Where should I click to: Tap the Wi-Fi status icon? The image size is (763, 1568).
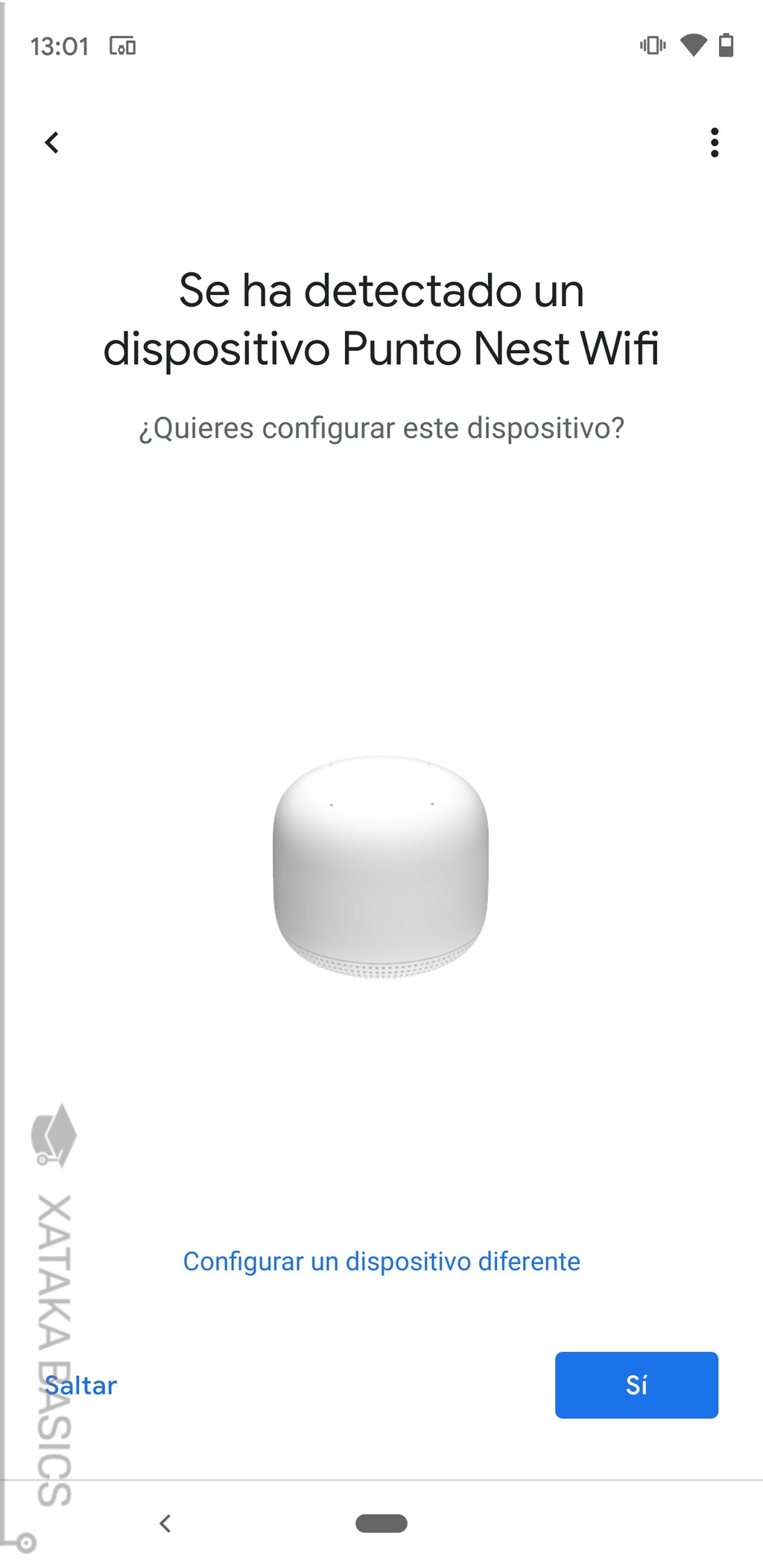tap(694, 45)
